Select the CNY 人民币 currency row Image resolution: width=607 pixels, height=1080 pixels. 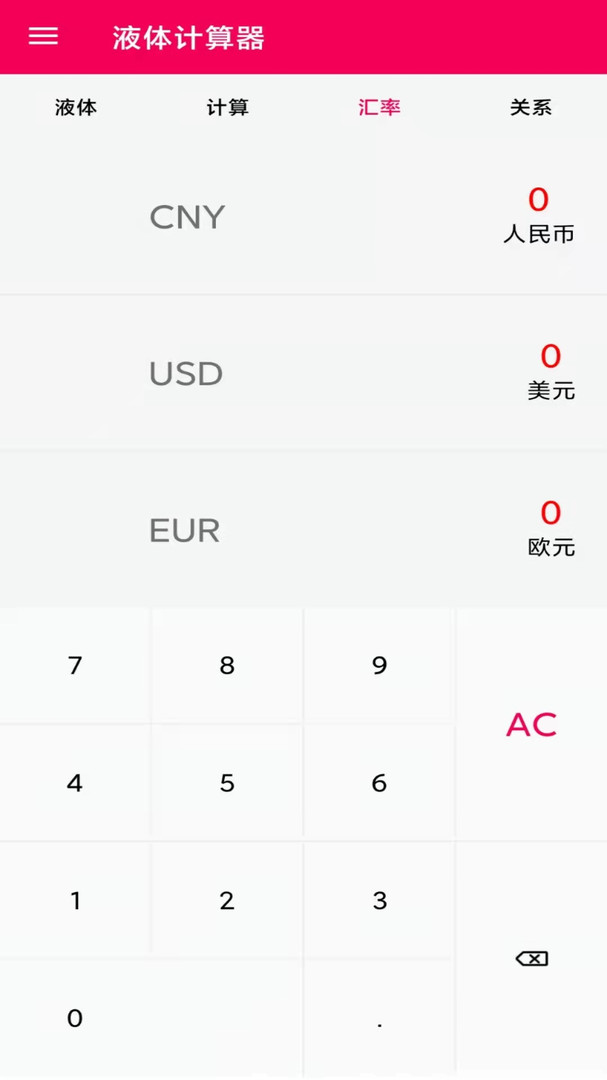coord(303,217)
